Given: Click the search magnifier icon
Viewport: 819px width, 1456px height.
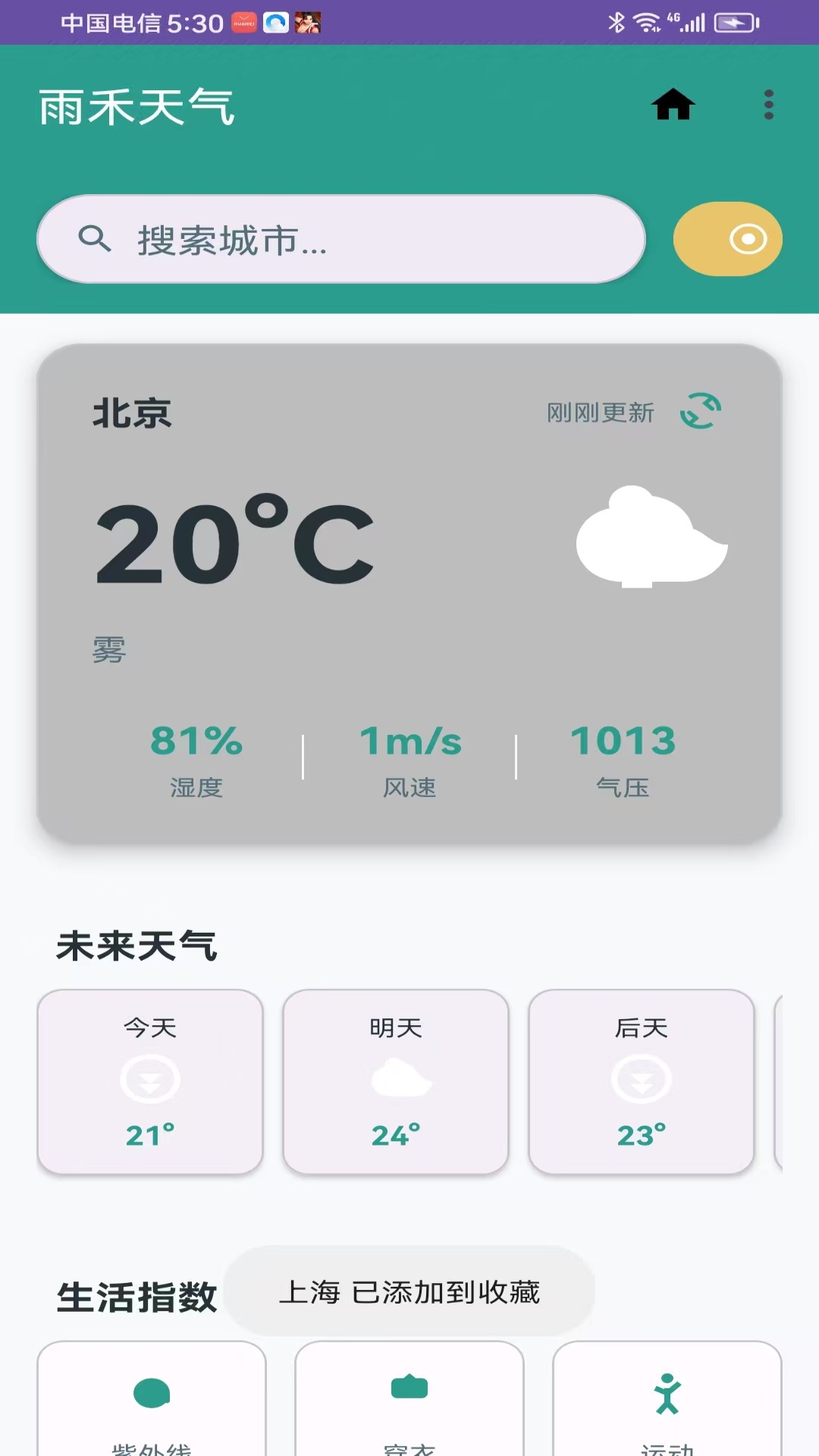Looking at the screenshot, I should point(94,239).
